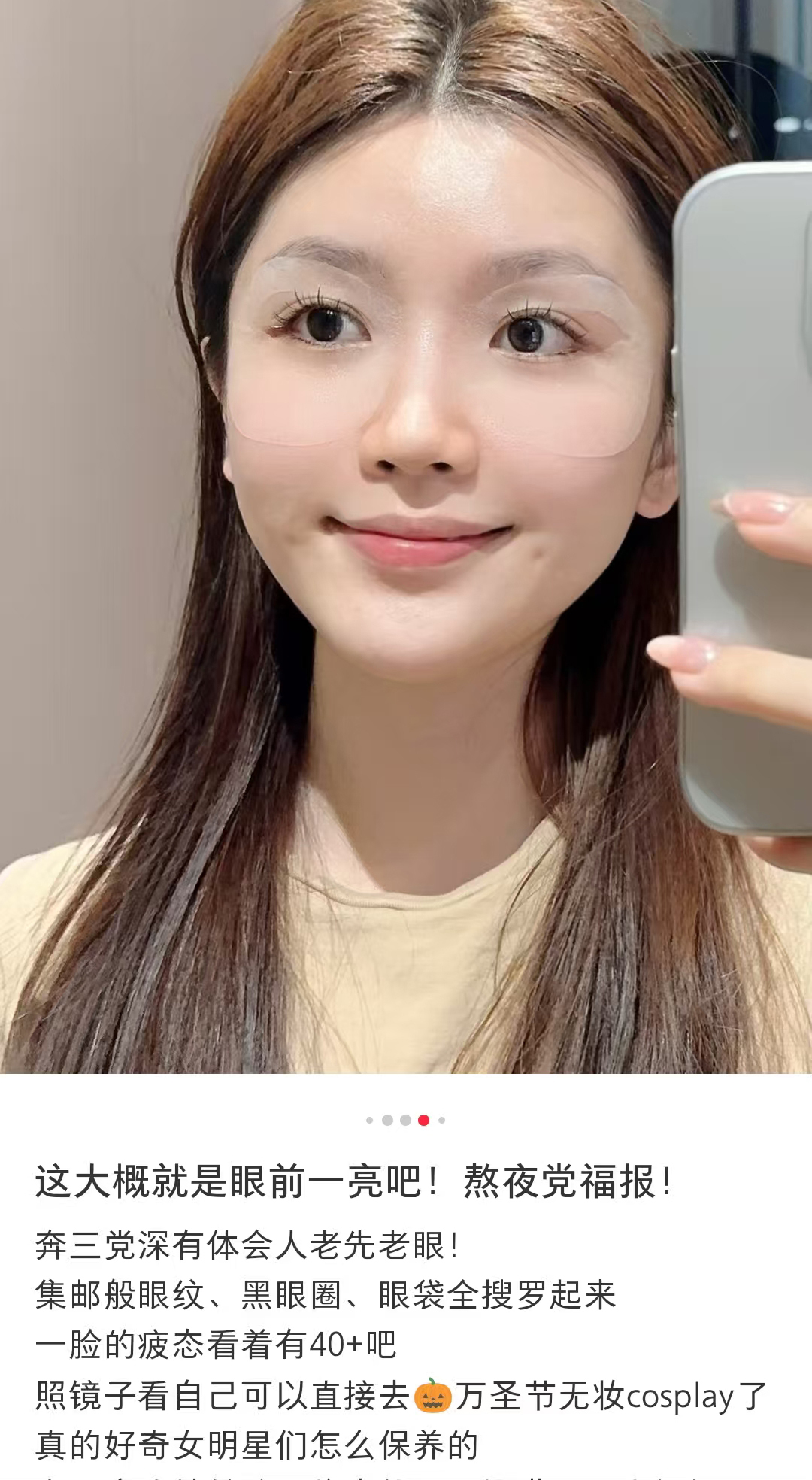Open the post photo in full view
The width and height of the screenshot is (812, 1480).
click(406, 535)
